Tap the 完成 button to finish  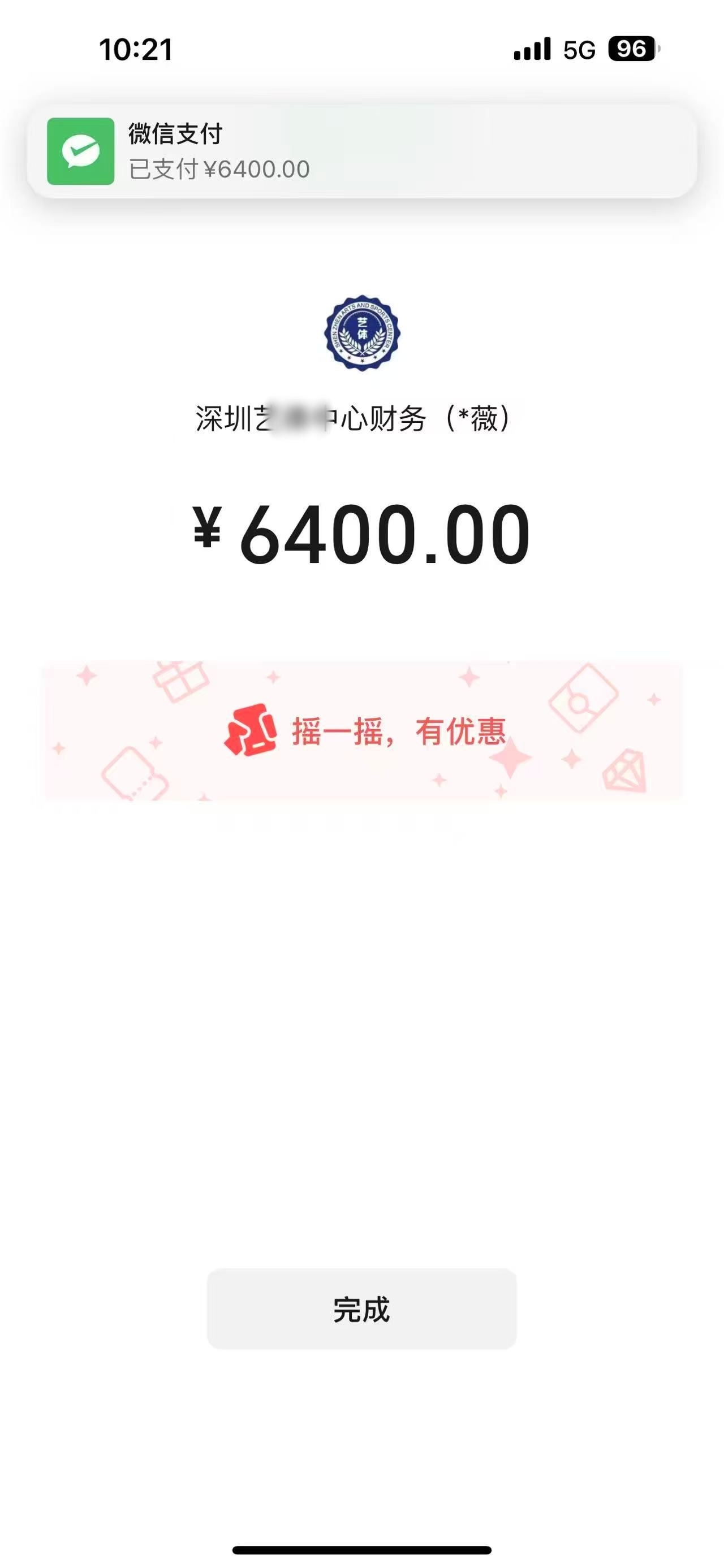[361, 1309]
